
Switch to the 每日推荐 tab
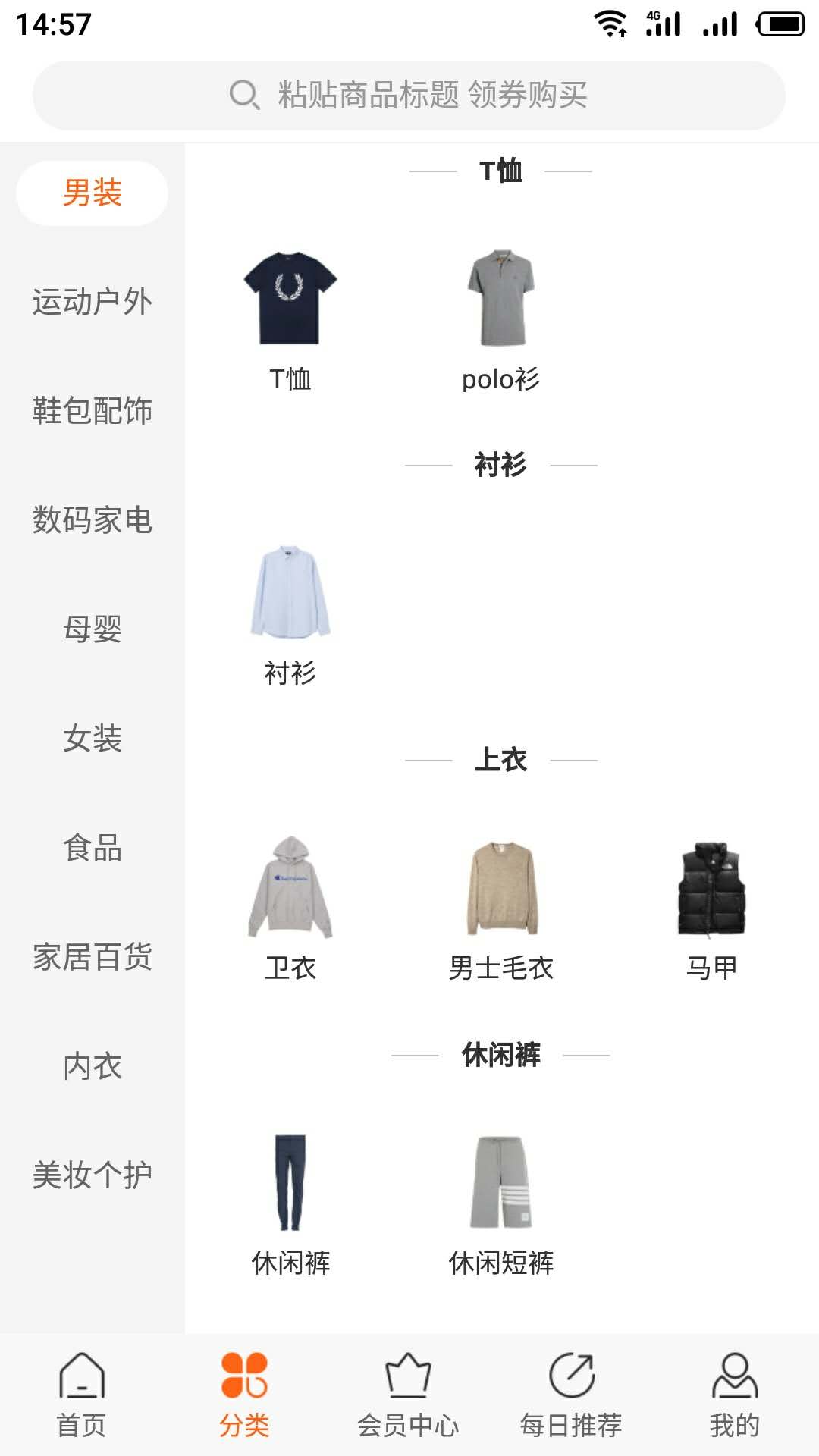[x=572, y=1395]
